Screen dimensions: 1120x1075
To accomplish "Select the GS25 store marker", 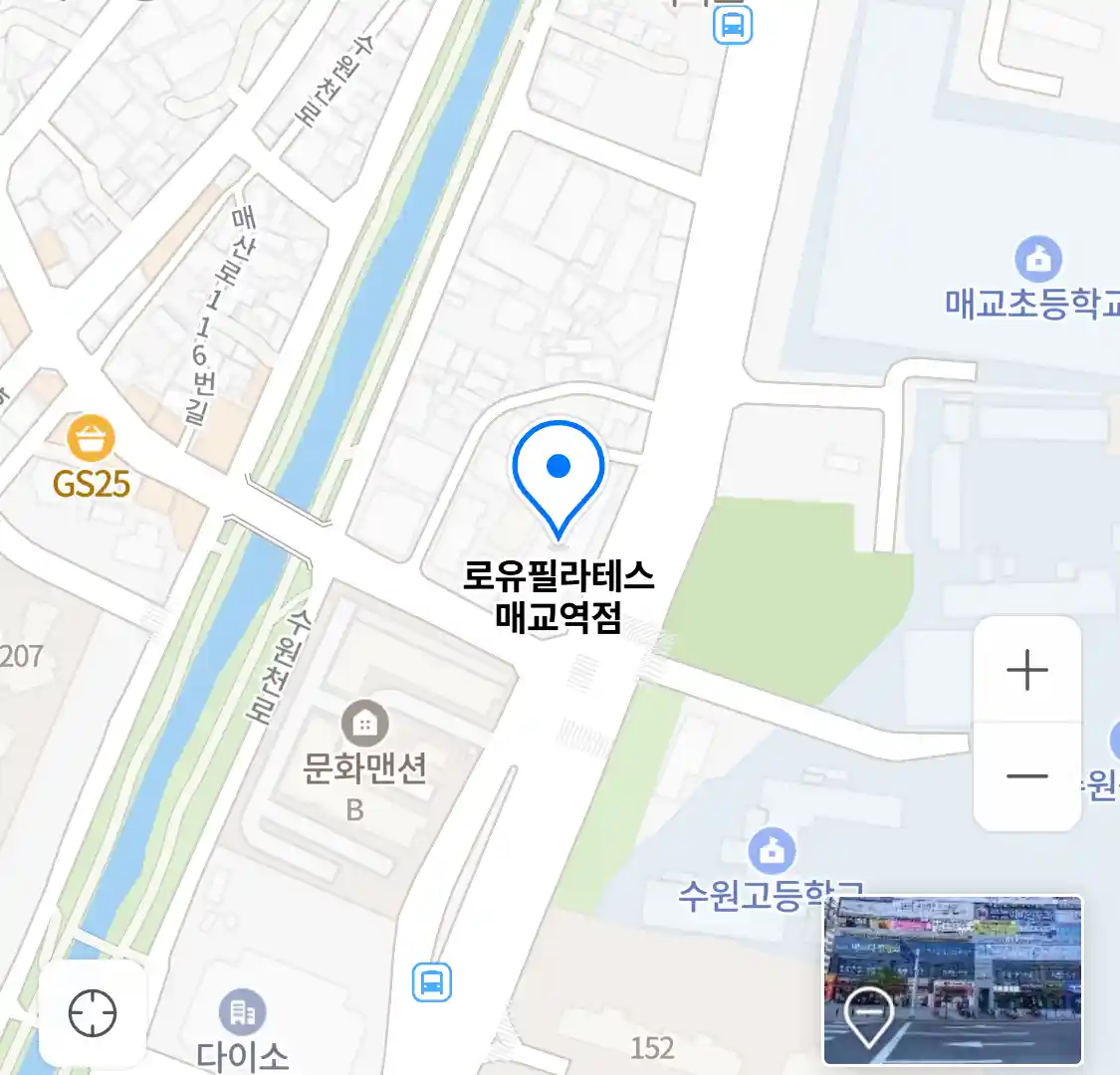I will pyautogui.click(x=91, y=439).
